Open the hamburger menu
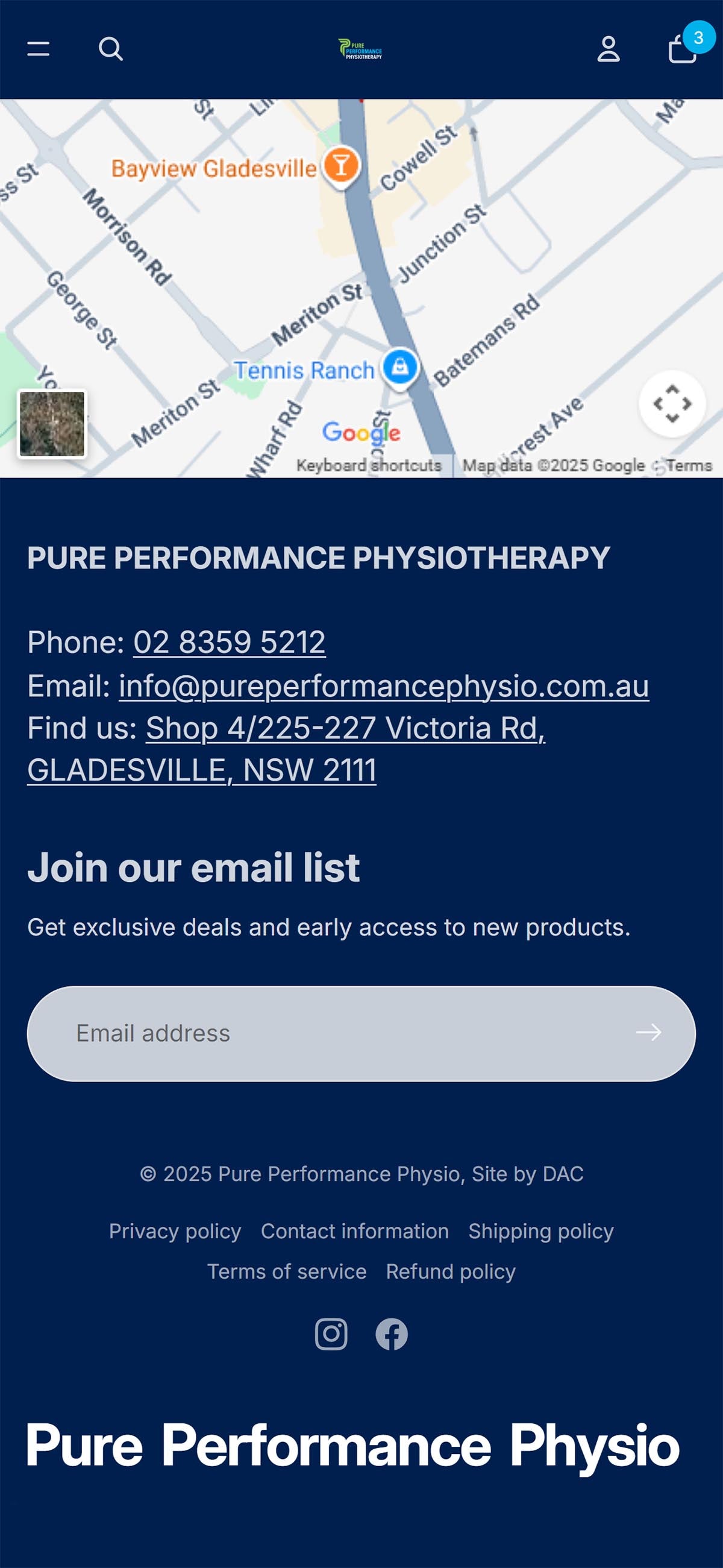This screenshot has height=1568, width=723. (x=39, y=49)
